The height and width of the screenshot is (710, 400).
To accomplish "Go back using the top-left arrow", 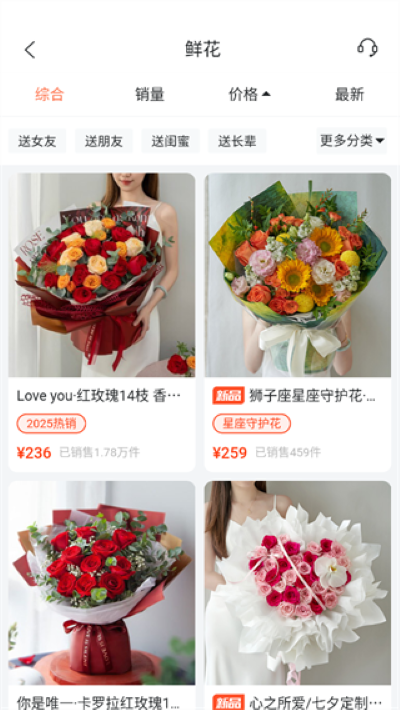I will 30,49.
